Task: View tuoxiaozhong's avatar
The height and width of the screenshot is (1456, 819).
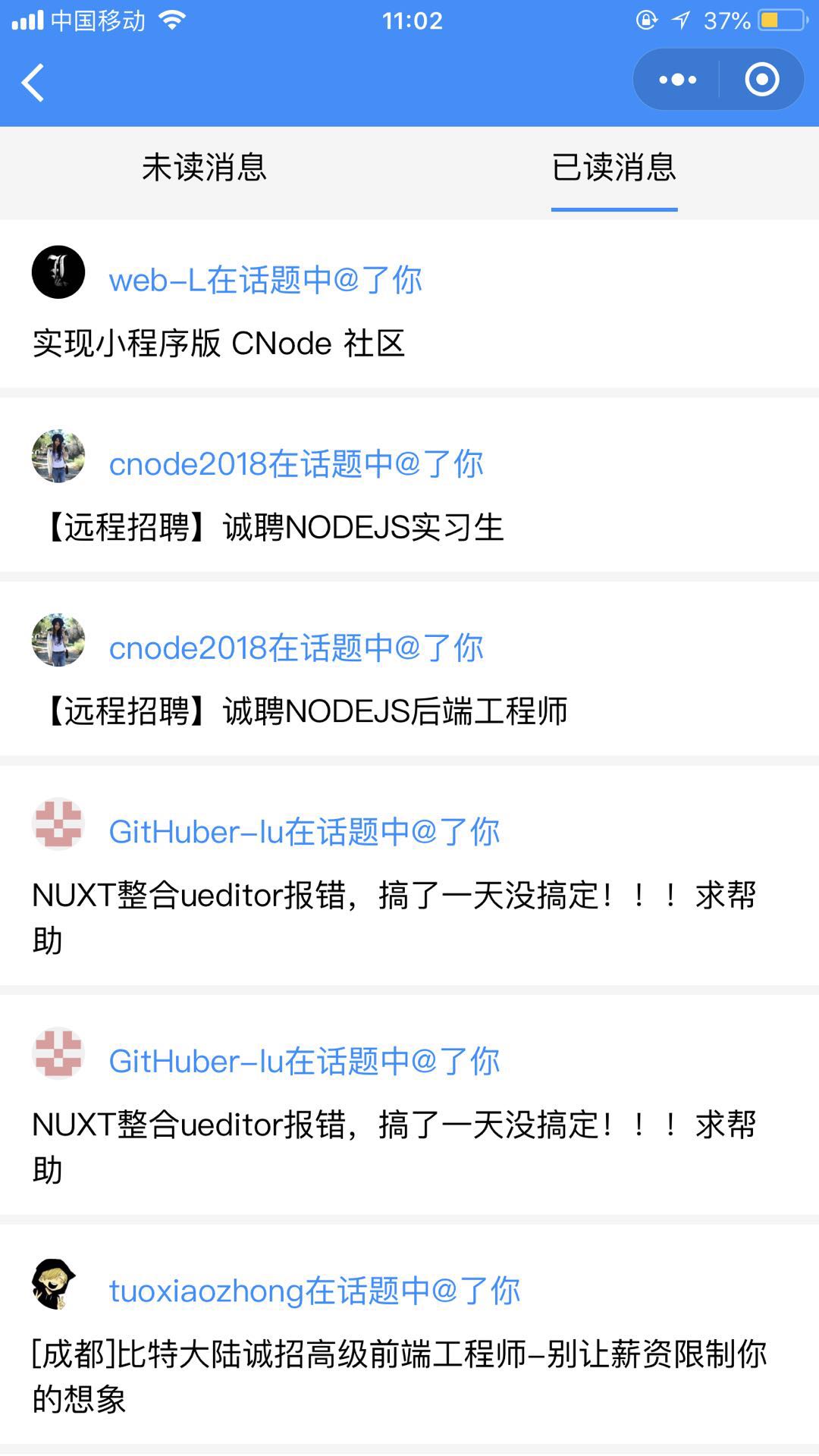Action: point(55,1284)
